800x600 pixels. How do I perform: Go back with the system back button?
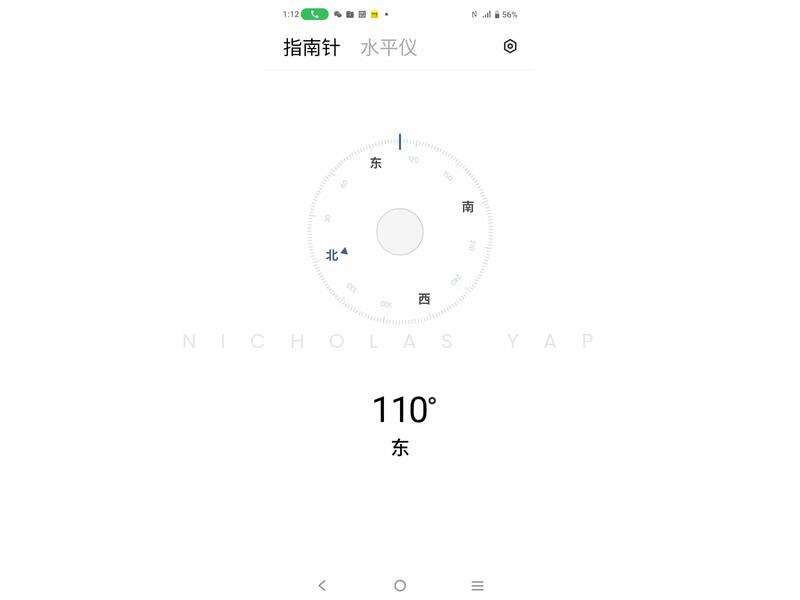point(322,585)
